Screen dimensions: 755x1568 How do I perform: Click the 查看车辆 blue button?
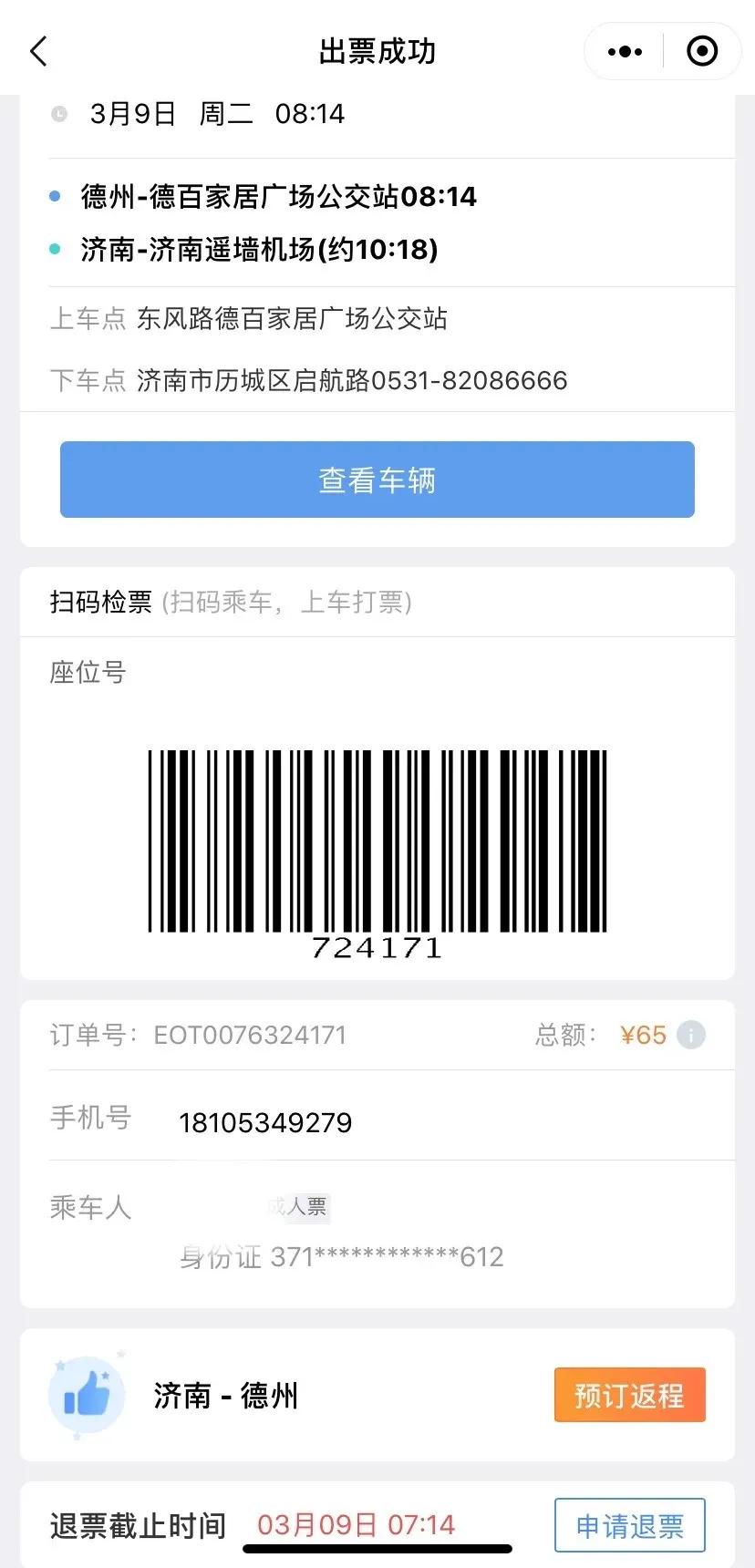[377, 480]
